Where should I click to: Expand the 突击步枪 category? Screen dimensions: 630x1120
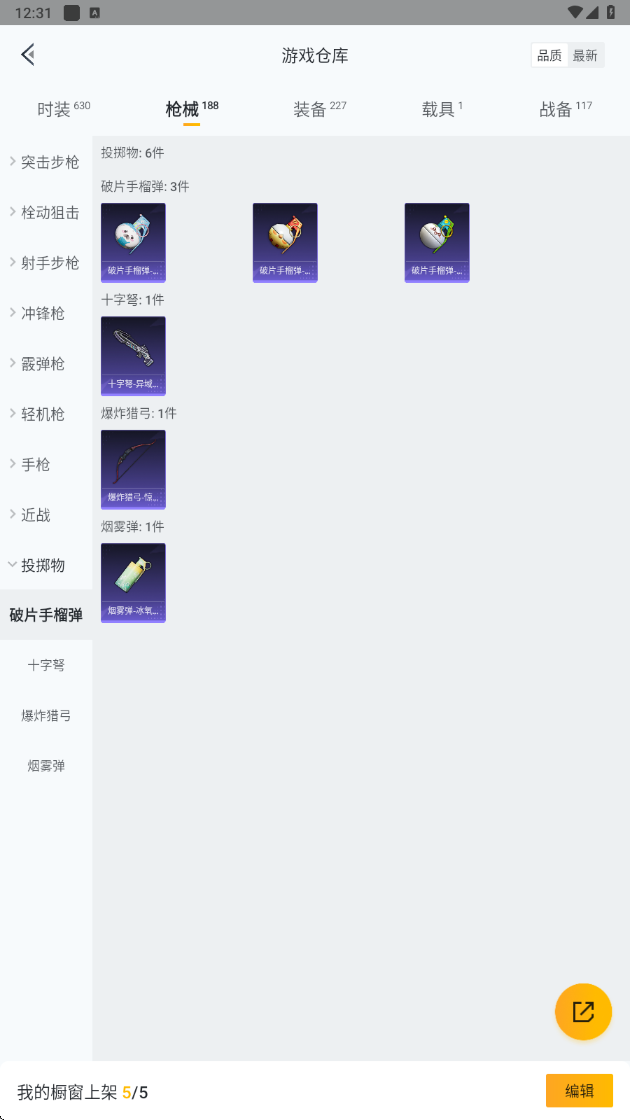click(x=46, y=162)
